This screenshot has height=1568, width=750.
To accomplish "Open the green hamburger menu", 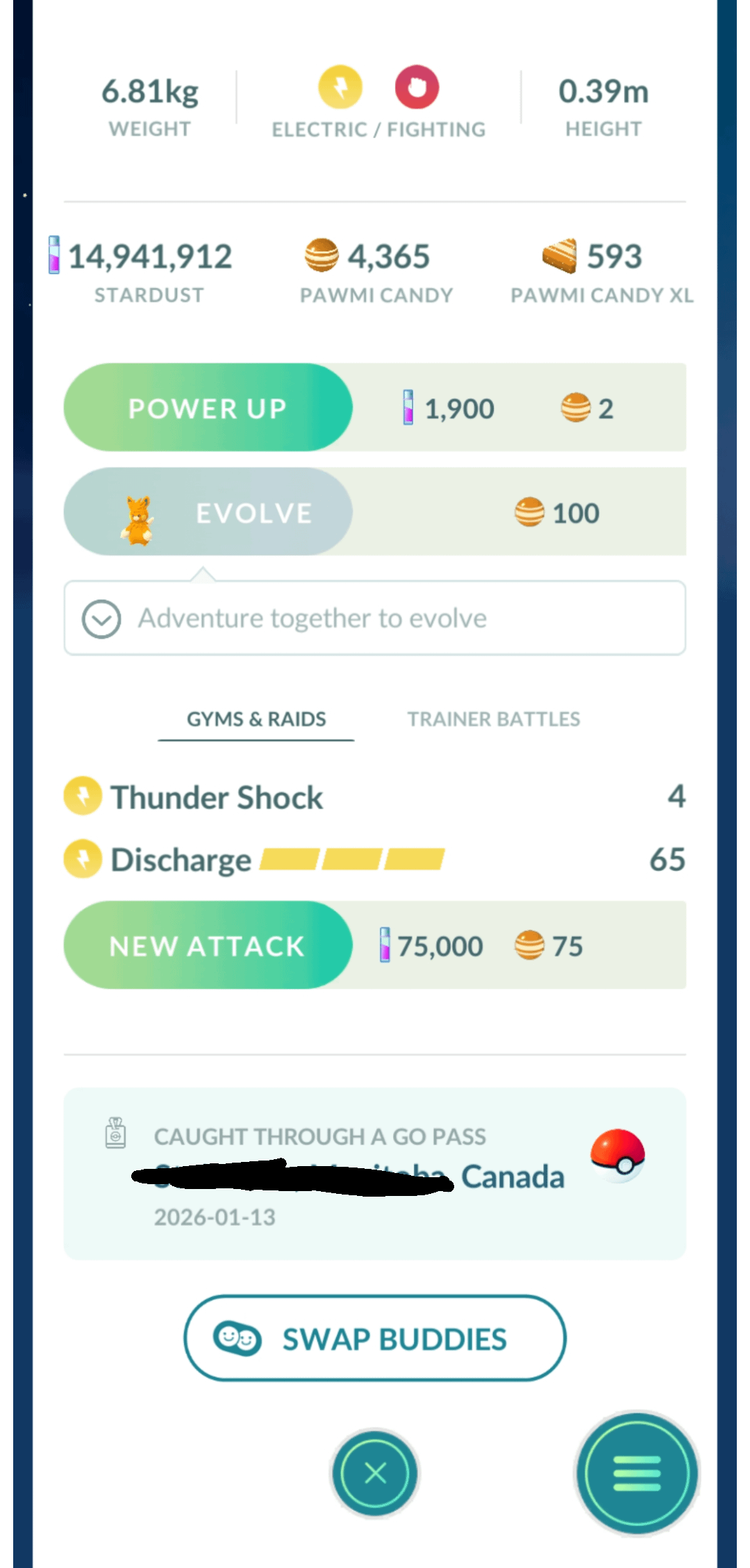I will 637,1473.
